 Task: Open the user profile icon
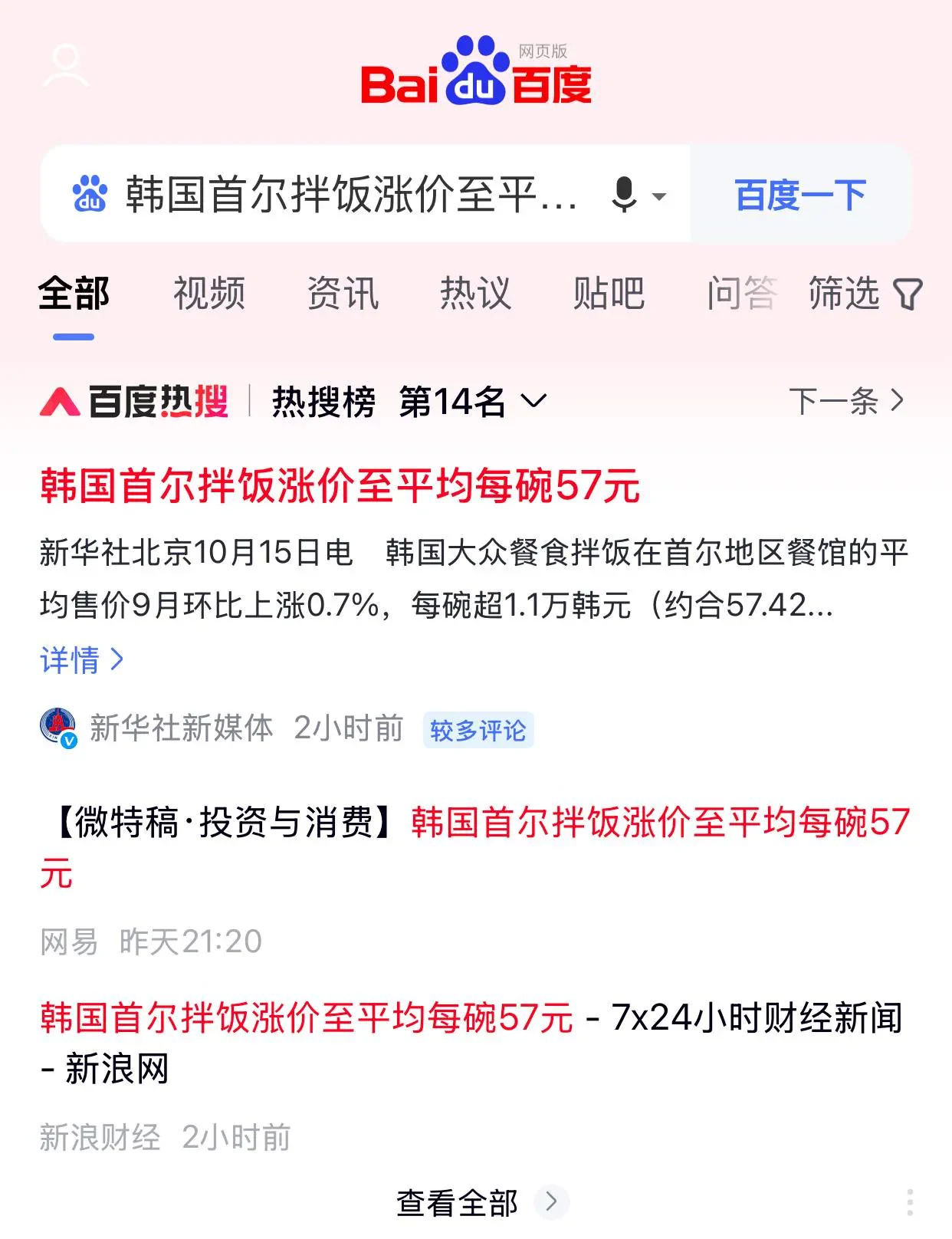tap(66, 66)
